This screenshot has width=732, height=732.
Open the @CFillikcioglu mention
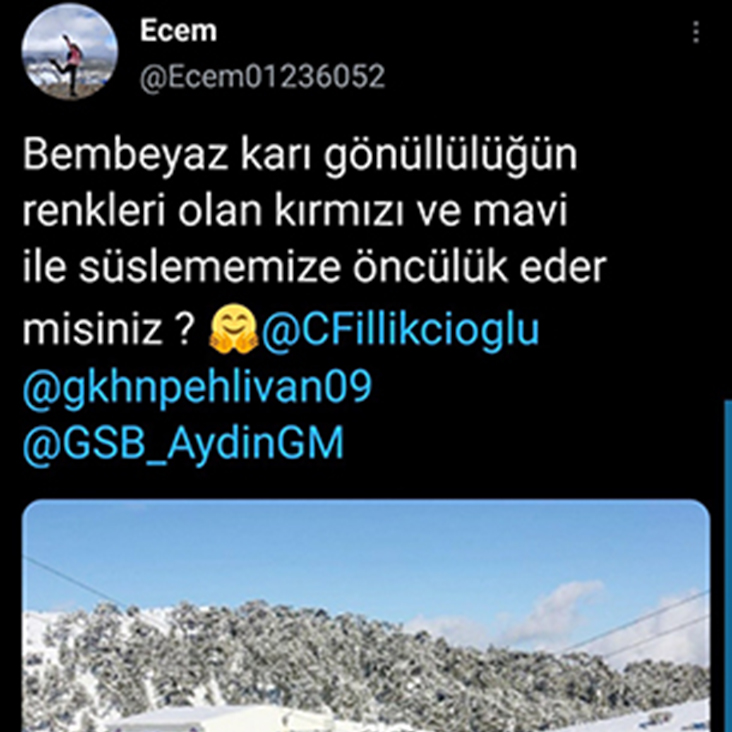pos(400,331)
